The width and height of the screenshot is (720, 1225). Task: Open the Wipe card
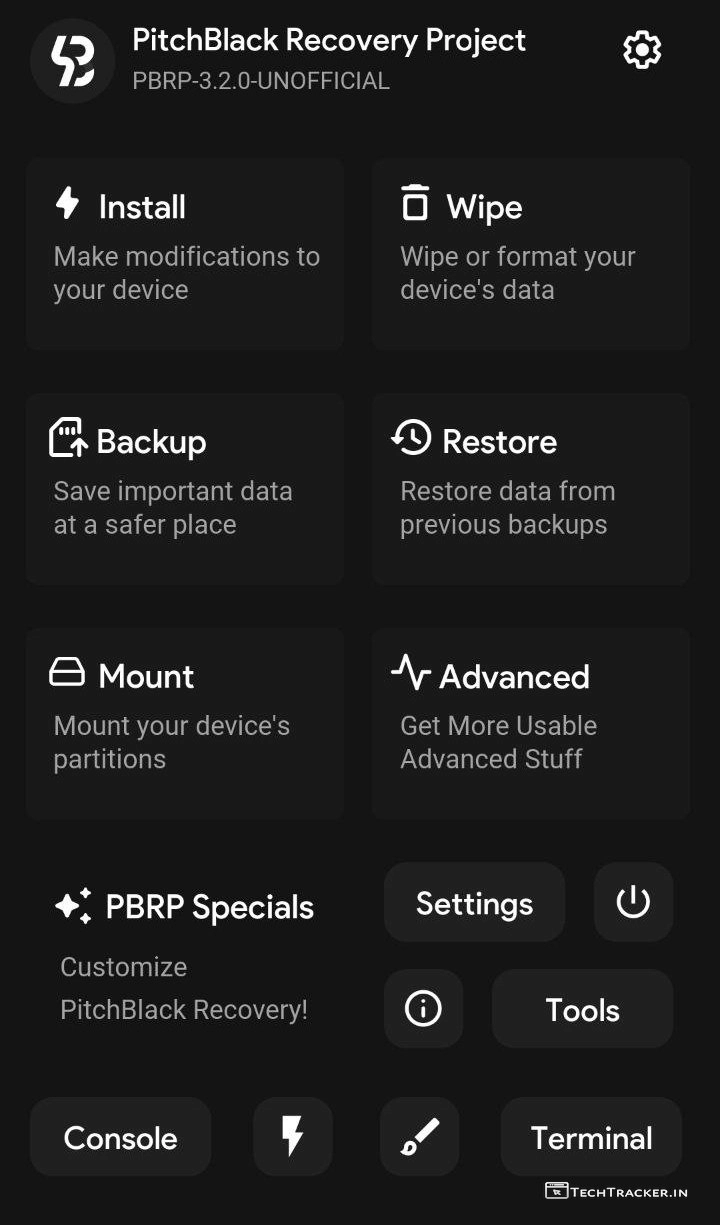(531, 253)
